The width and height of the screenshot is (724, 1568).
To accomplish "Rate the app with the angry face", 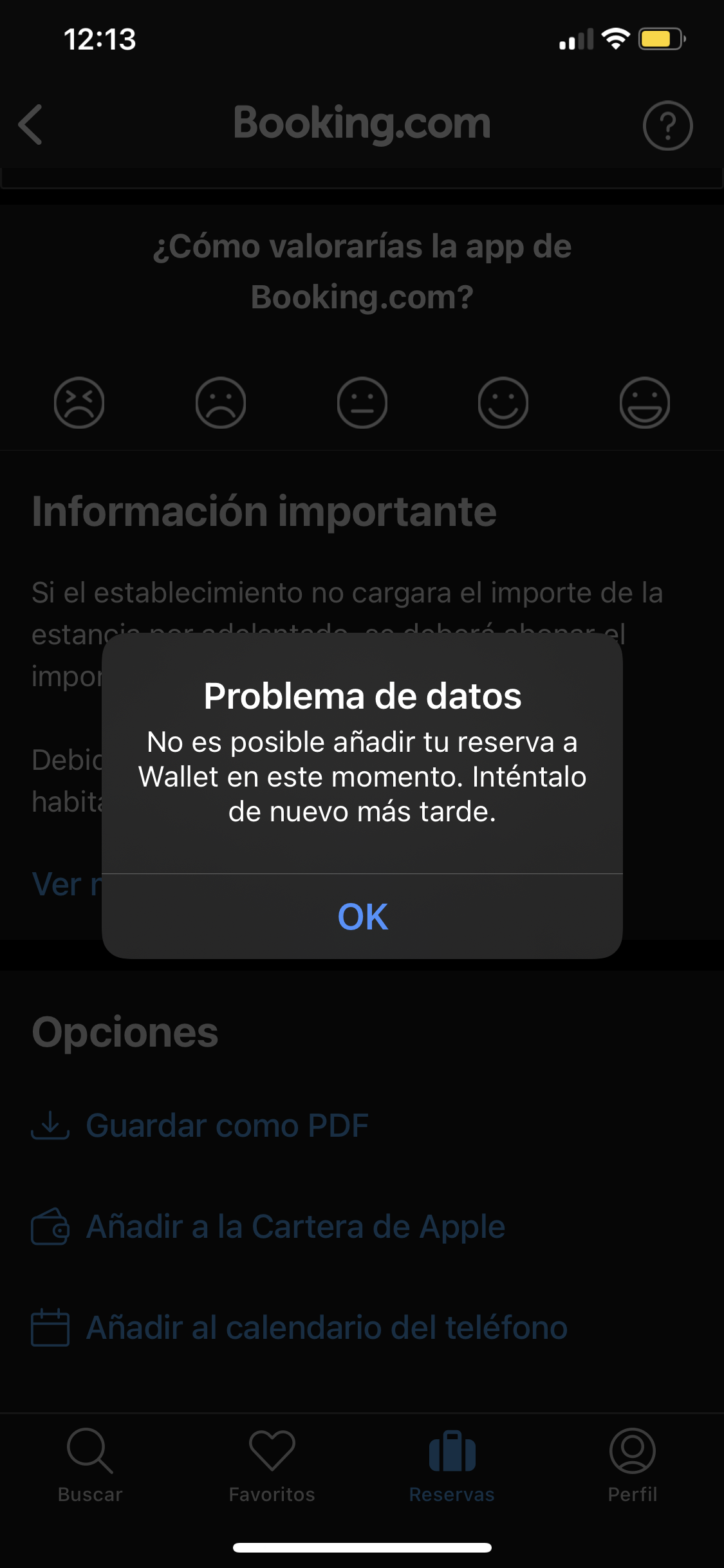I will click(x=79, y=403).
